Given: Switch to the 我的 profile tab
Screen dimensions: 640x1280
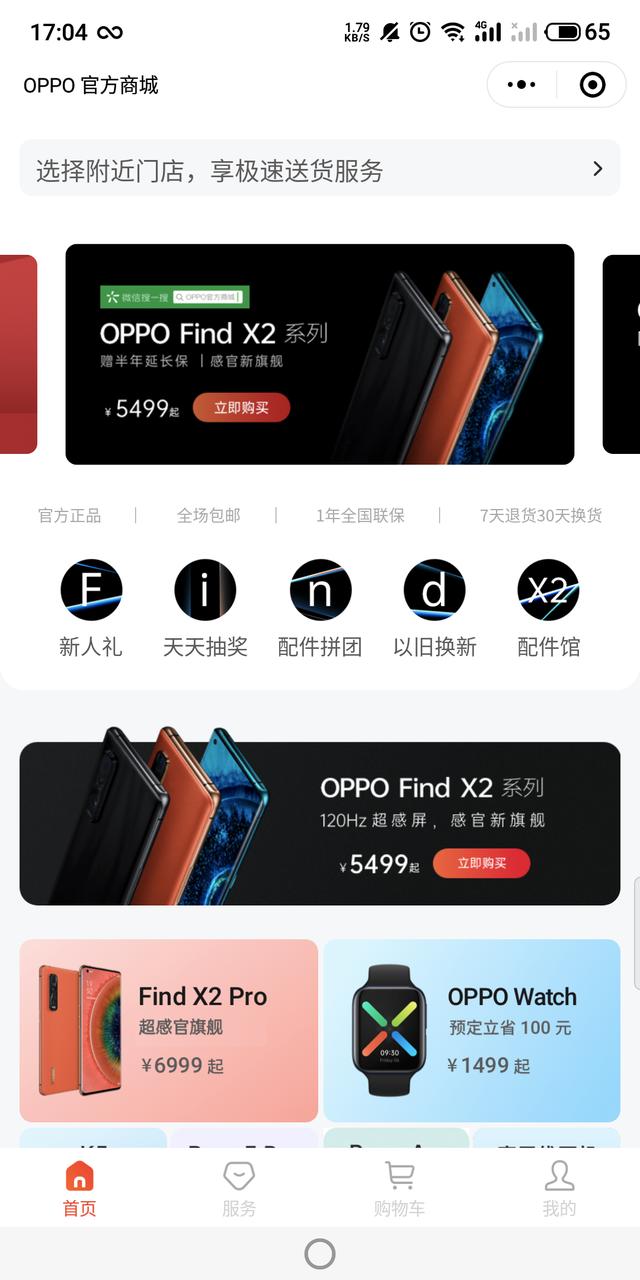Looking at the screenshot, I should (559, 1188).
